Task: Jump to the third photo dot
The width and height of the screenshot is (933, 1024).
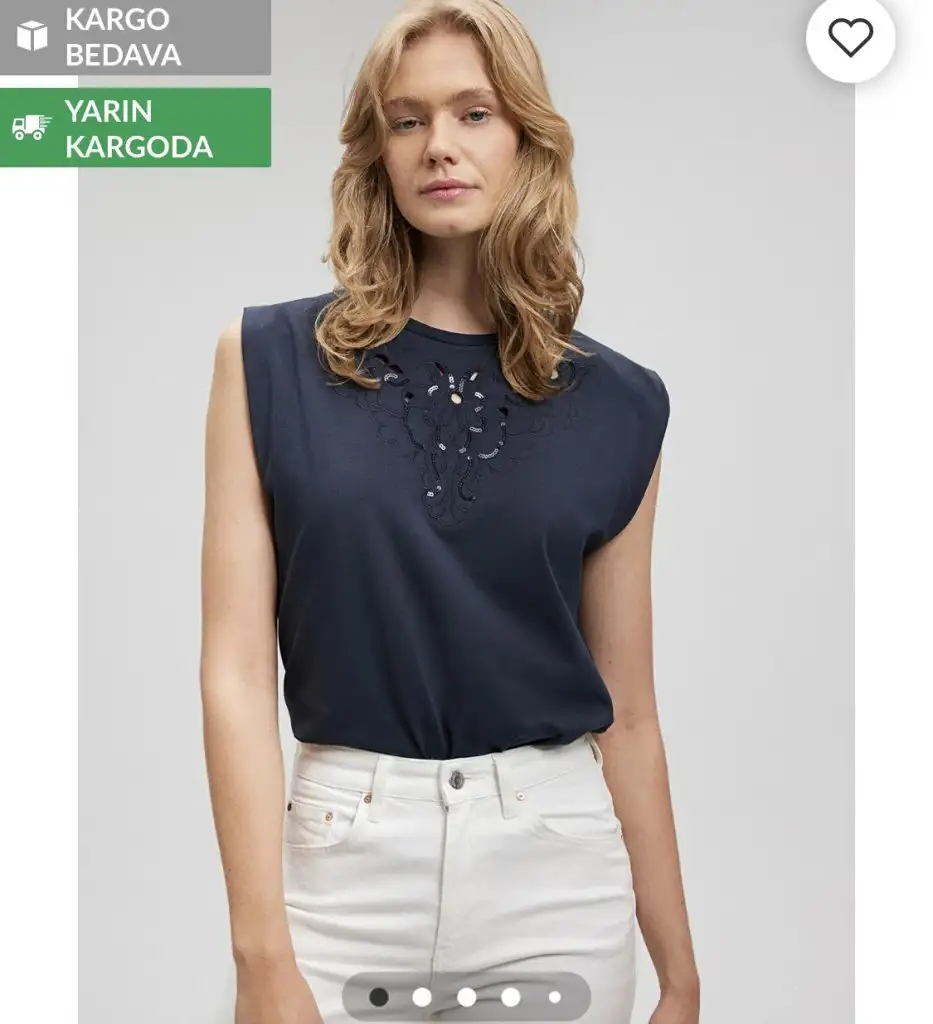Action: (x=467, y=997)
